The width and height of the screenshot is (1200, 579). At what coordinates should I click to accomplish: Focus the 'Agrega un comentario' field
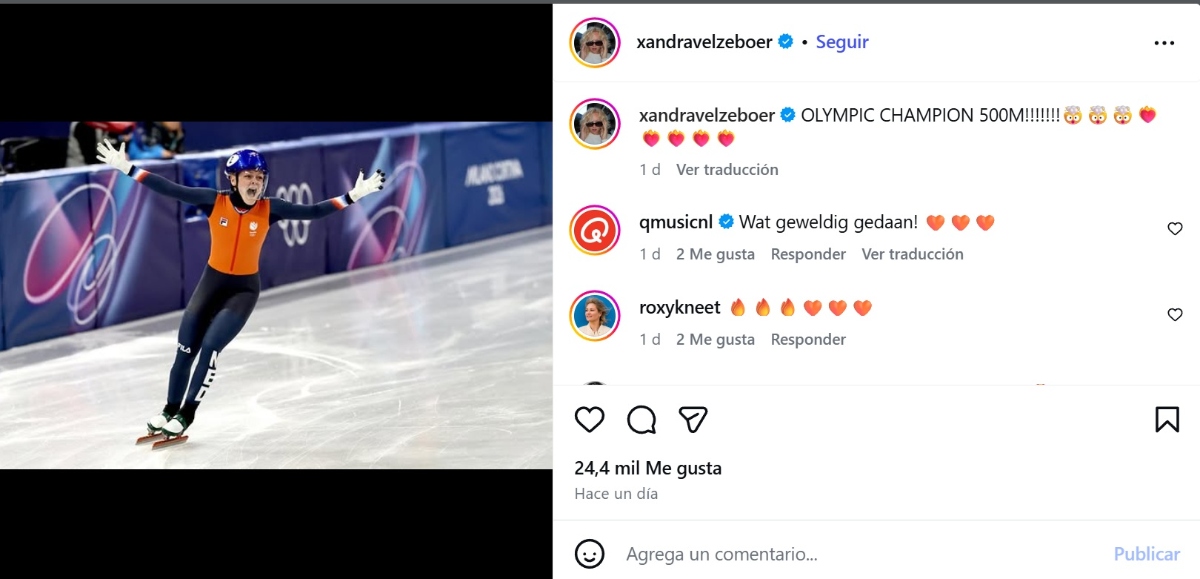coord(850,553)
